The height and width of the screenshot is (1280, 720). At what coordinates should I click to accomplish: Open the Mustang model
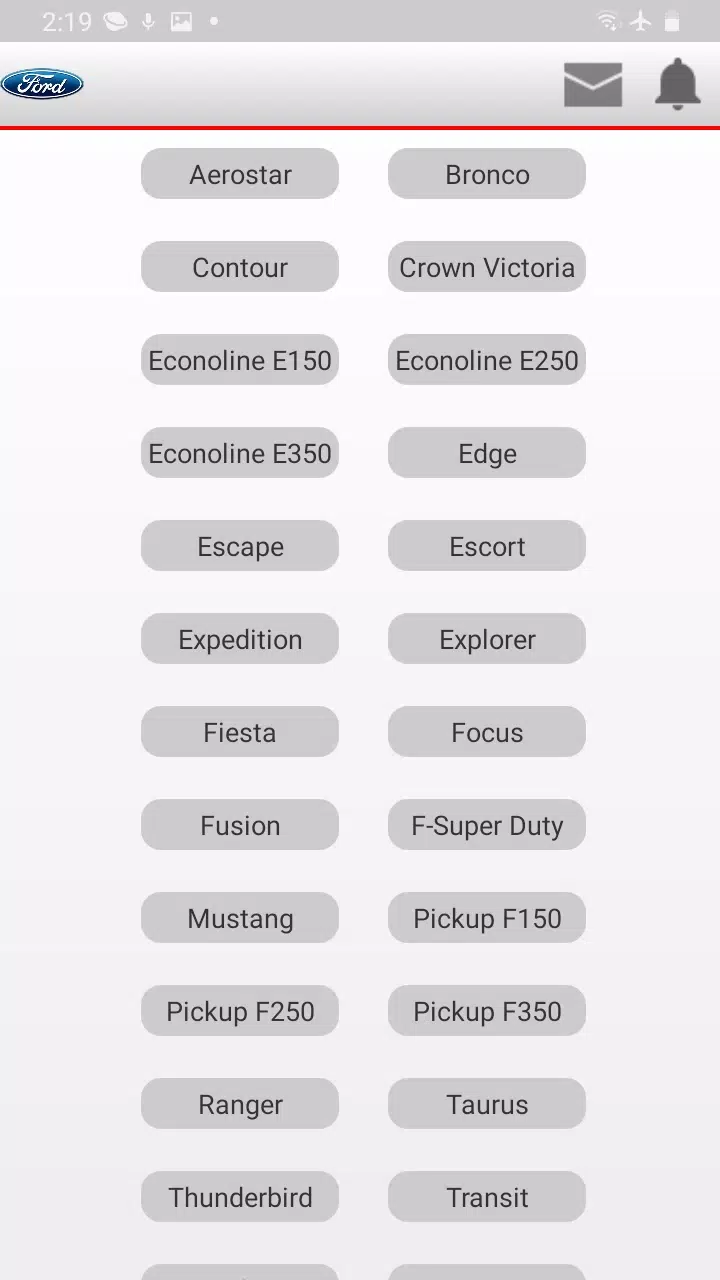click(x=240, y=918)
